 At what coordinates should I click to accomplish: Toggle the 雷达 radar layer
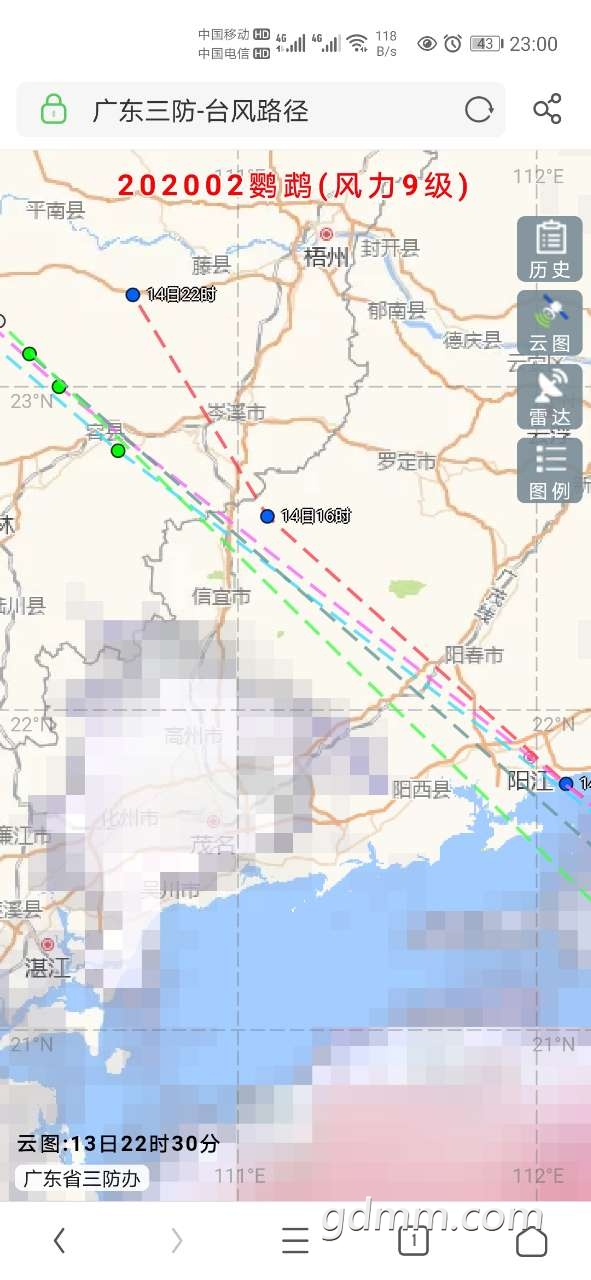(550, 398)
